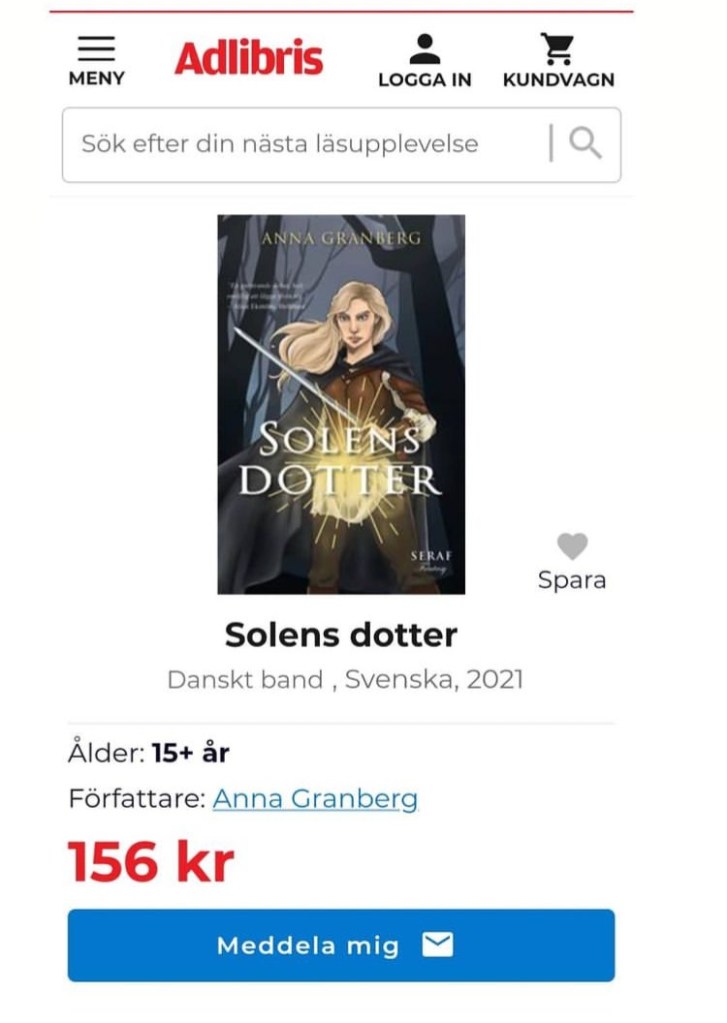Screen dimensions: 727x1023
Task: Focus the book search field
Action: point(300,144)
